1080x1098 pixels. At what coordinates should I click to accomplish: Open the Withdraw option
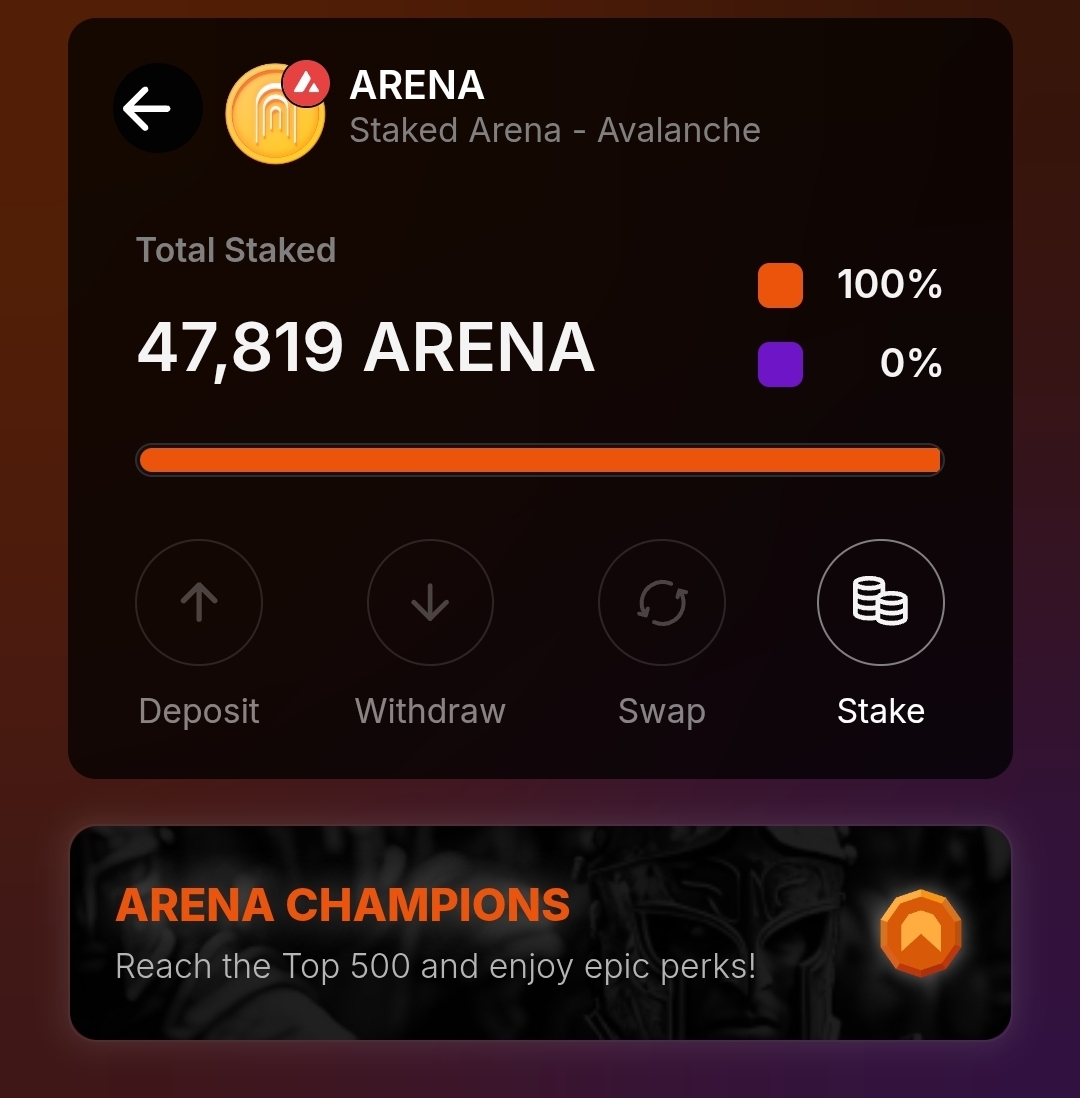pyautogui.click(x=430, y=603)
